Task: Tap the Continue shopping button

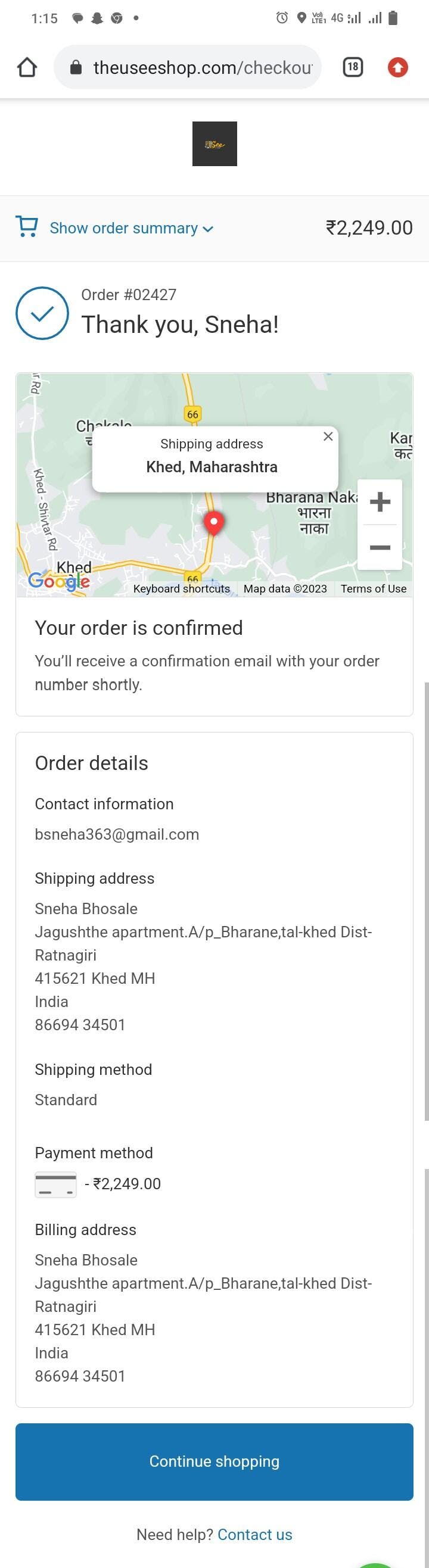Action: (x=214, y=1461)
